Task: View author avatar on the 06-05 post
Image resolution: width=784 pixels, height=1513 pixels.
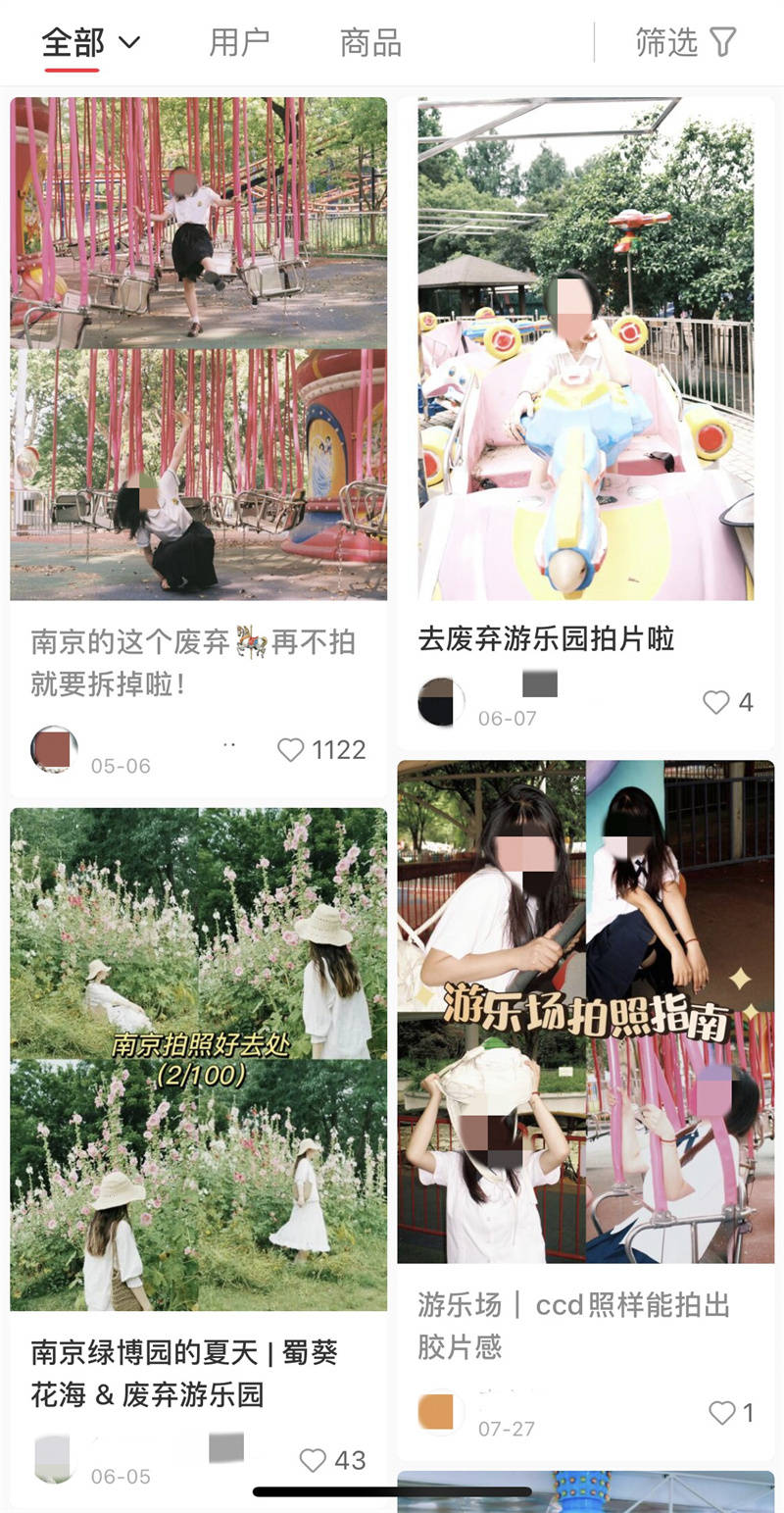Action: tap(54, 1459)
